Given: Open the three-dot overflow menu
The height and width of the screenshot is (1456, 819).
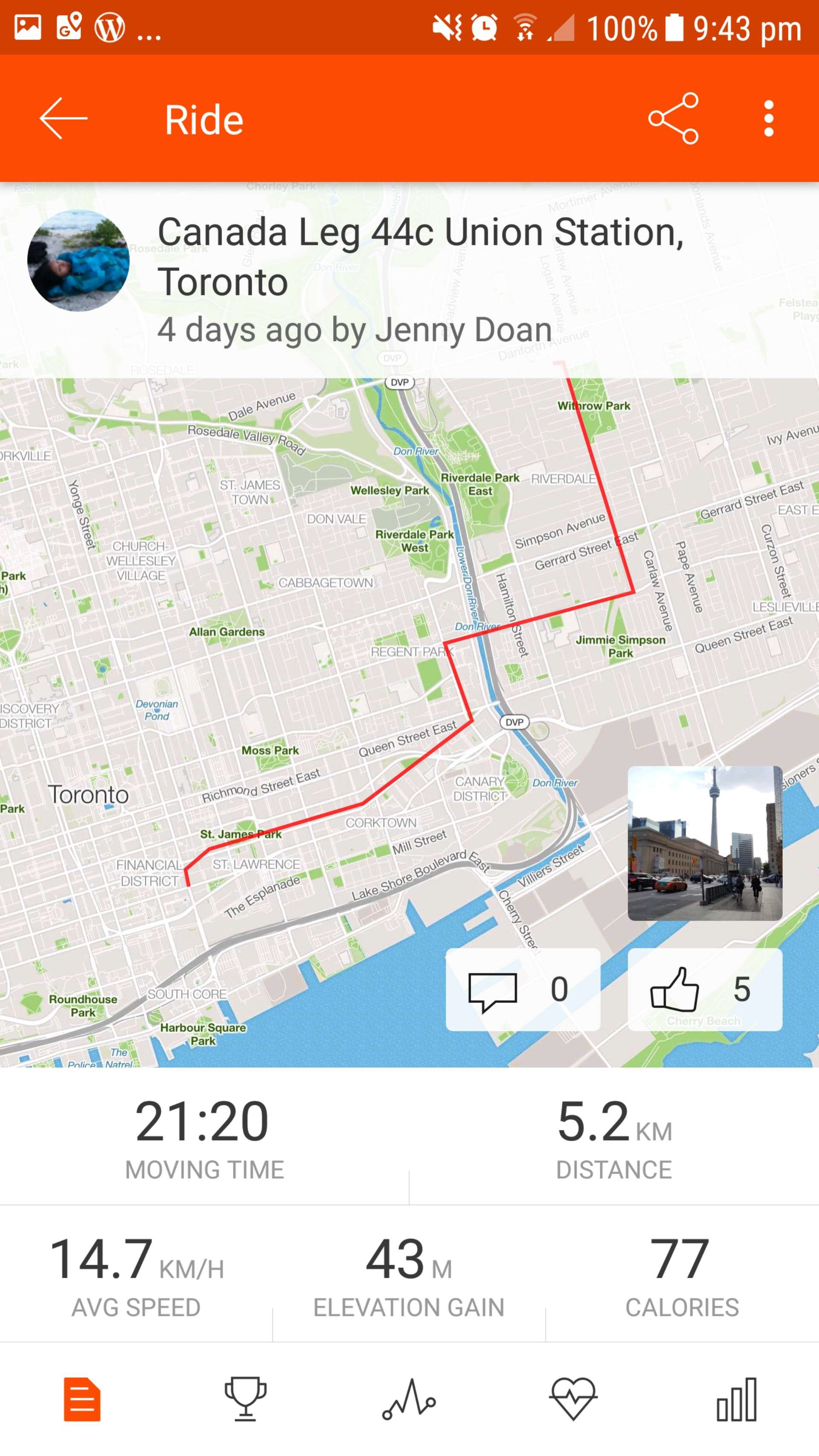Looking at the screenshot, I should 768,118.
